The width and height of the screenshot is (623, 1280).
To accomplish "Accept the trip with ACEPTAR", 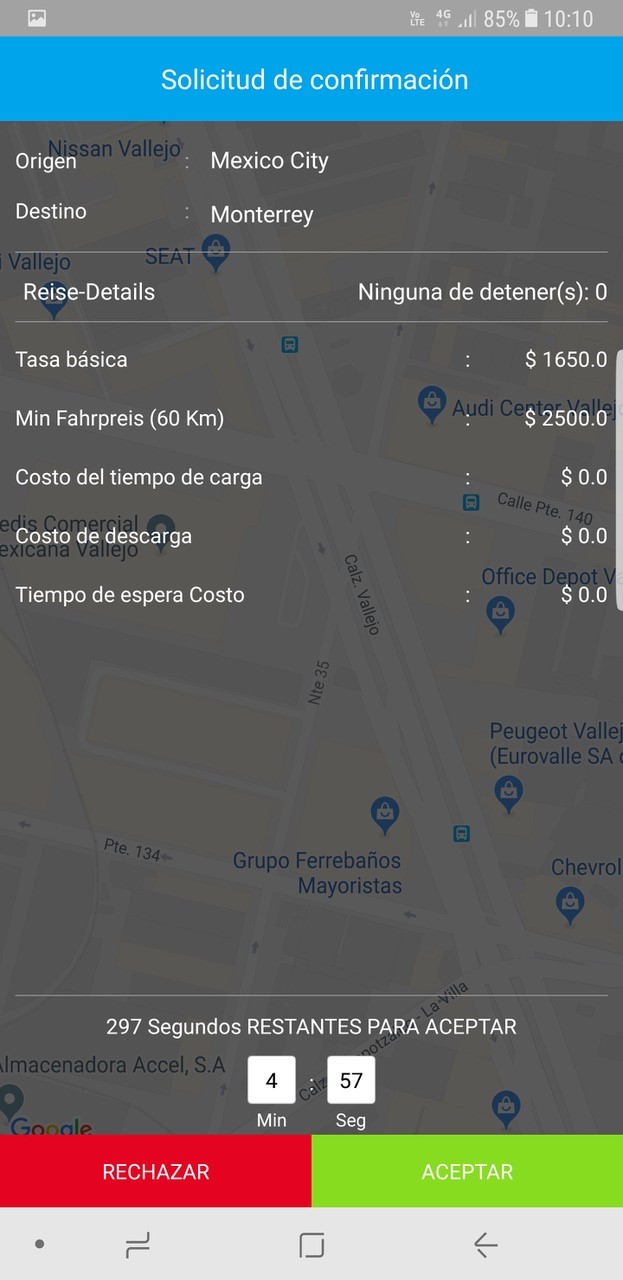I will point(467,1171).
